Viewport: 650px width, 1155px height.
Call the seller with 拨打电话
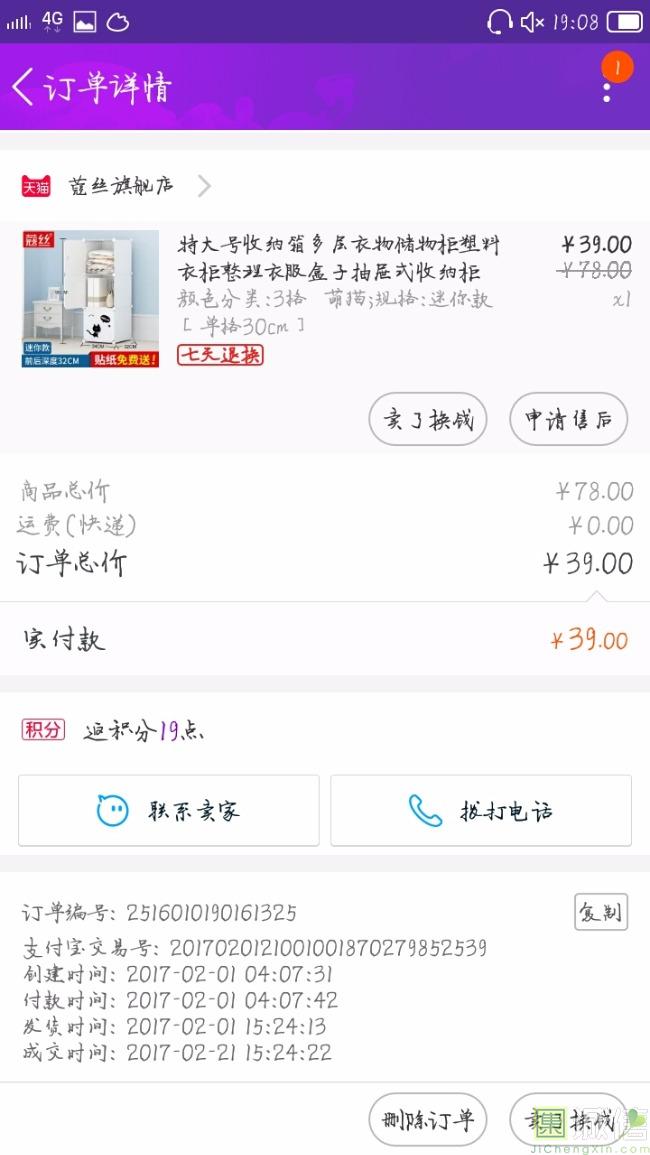coord(481,810)
